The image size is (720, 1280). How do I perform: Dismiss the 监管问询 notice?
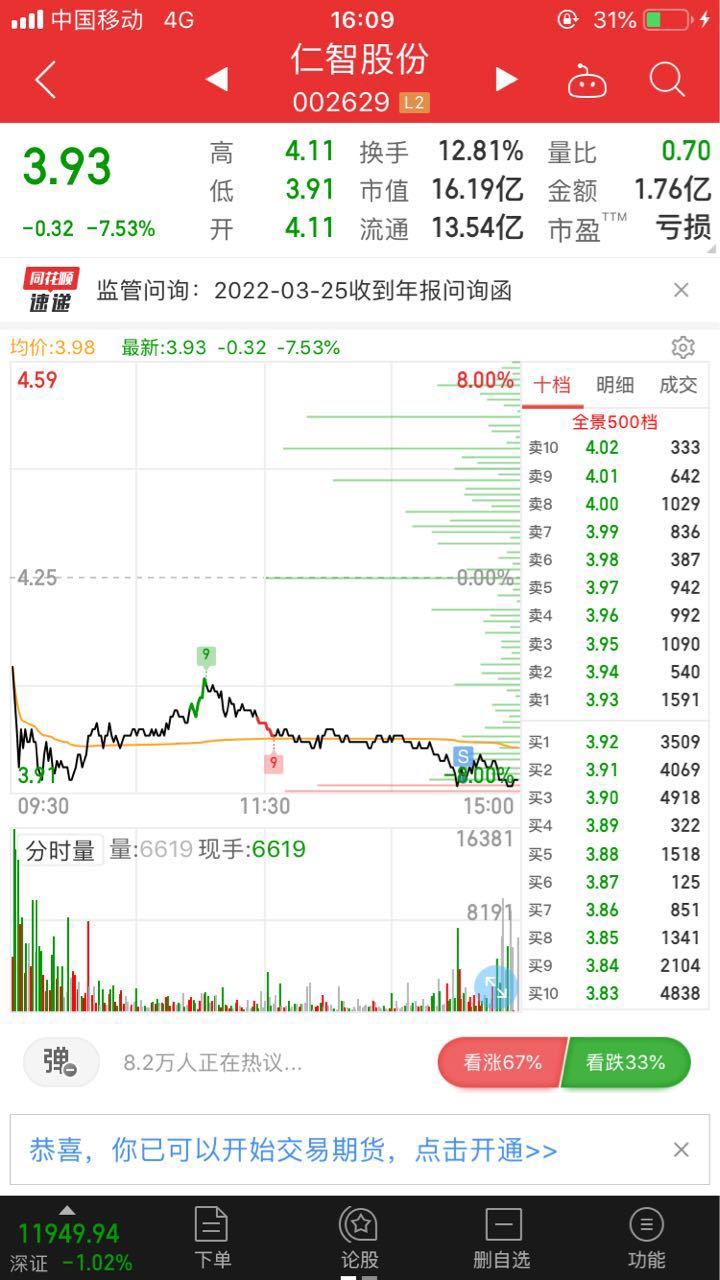tap(681, 290)
